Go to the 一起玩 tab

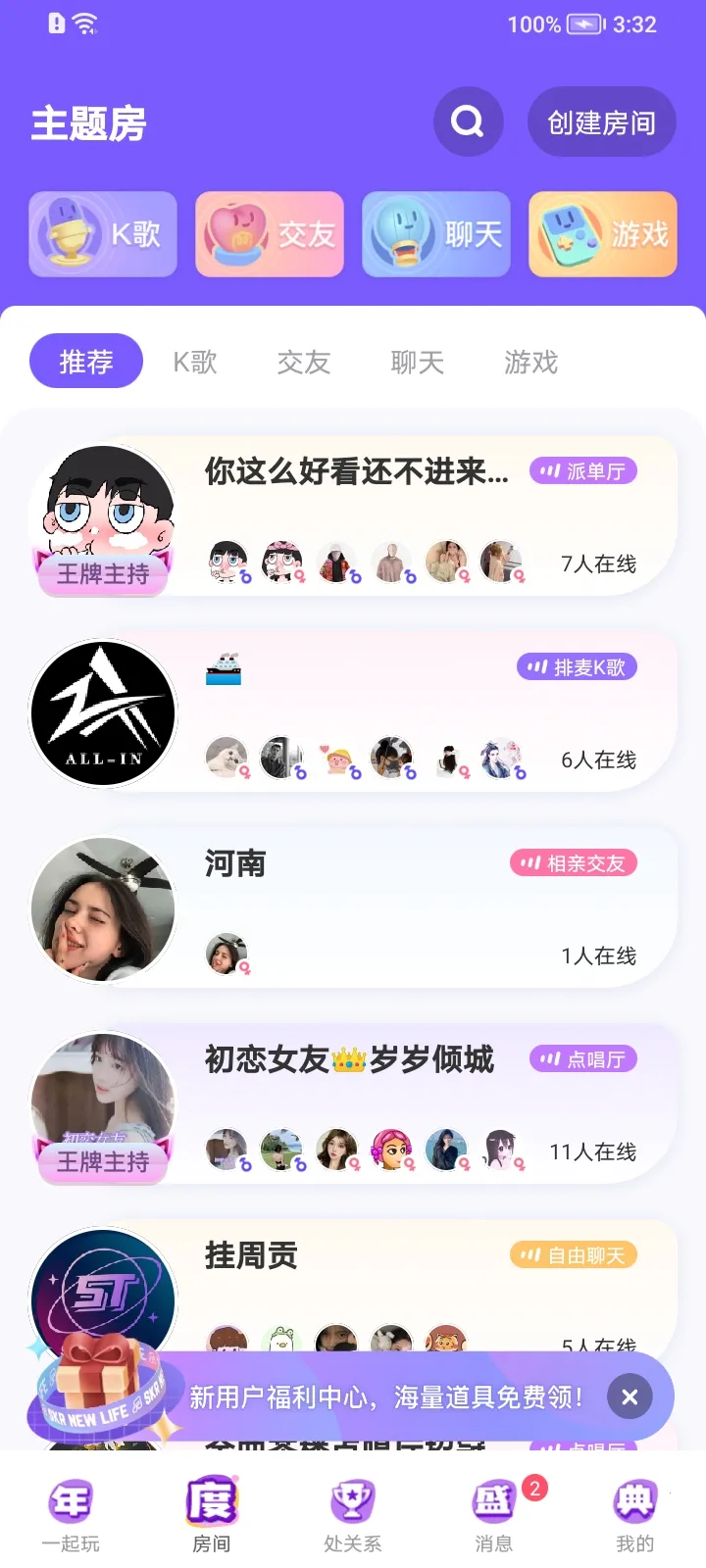click(71, 1516)
